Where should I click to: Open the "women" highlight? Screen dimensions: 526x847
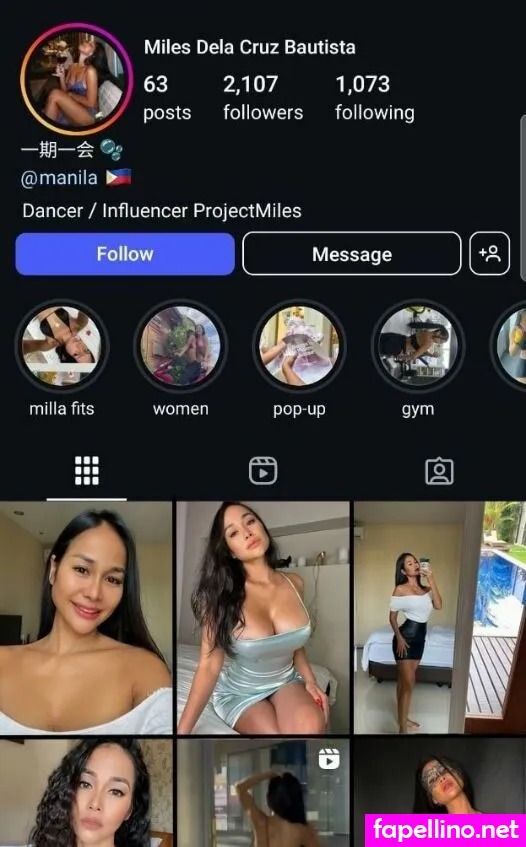click(x=180, y=346)
